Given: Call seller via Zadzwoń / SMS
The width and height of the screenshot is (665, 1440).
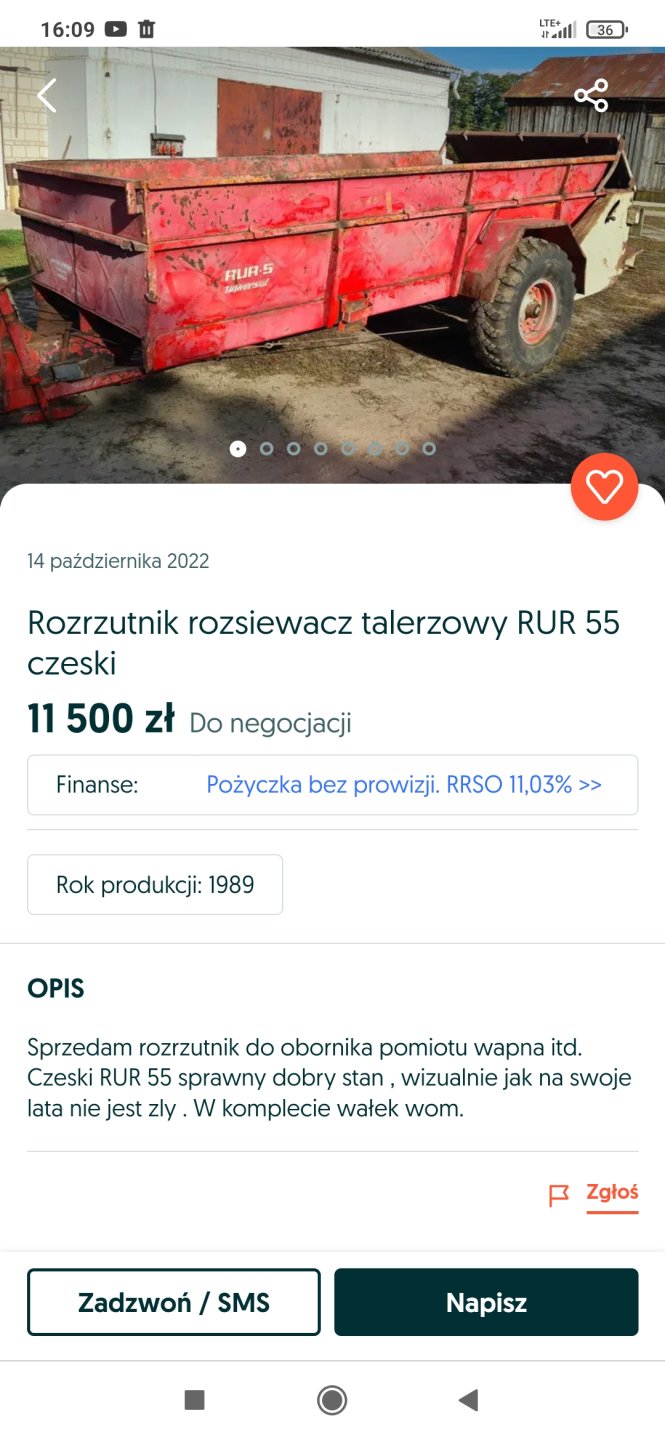Looking at the screenshot, I should 174,1302.
